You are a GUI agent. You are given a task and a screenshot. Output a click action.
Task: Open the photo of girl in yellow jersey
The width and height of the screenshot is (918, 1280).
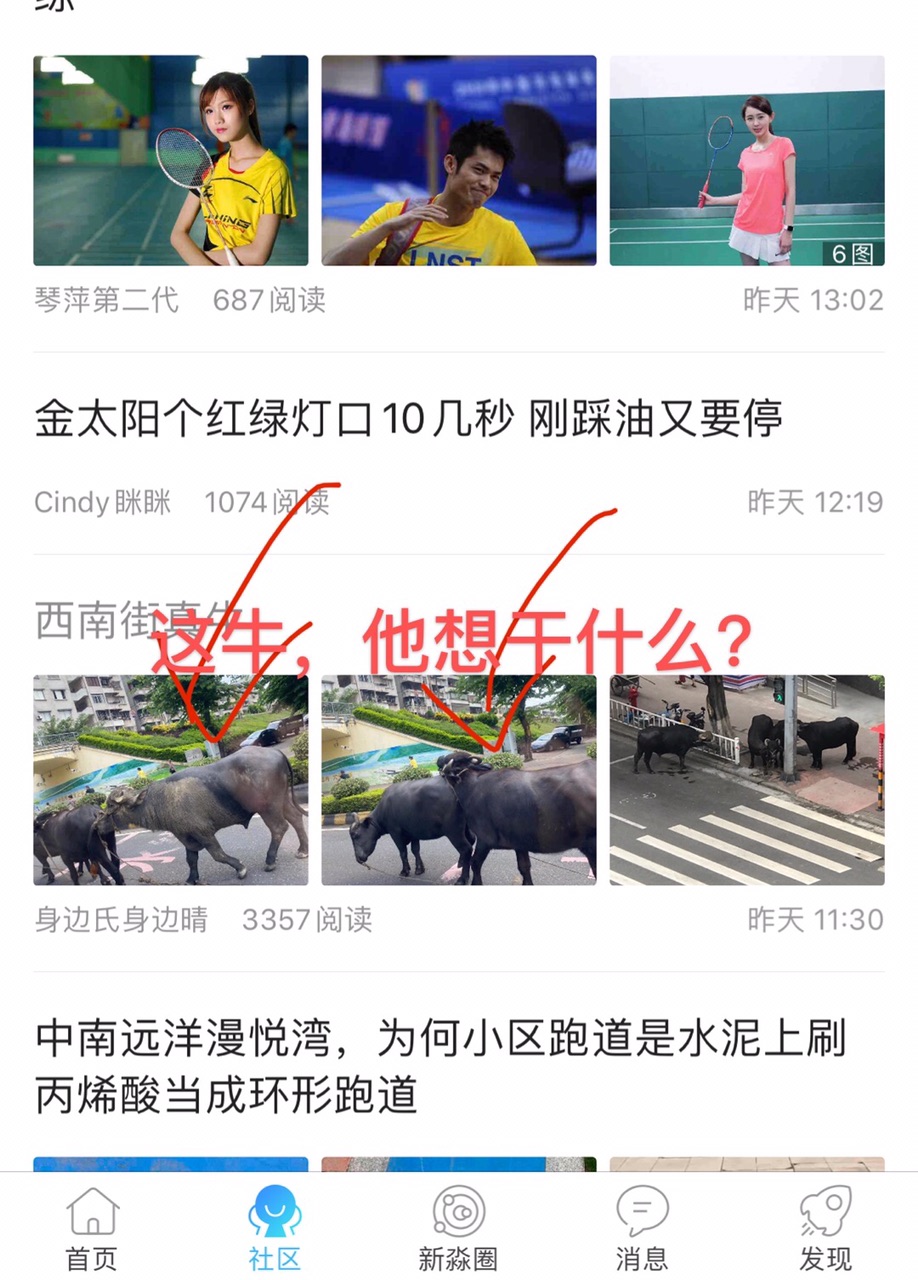(x=171, y=160)
